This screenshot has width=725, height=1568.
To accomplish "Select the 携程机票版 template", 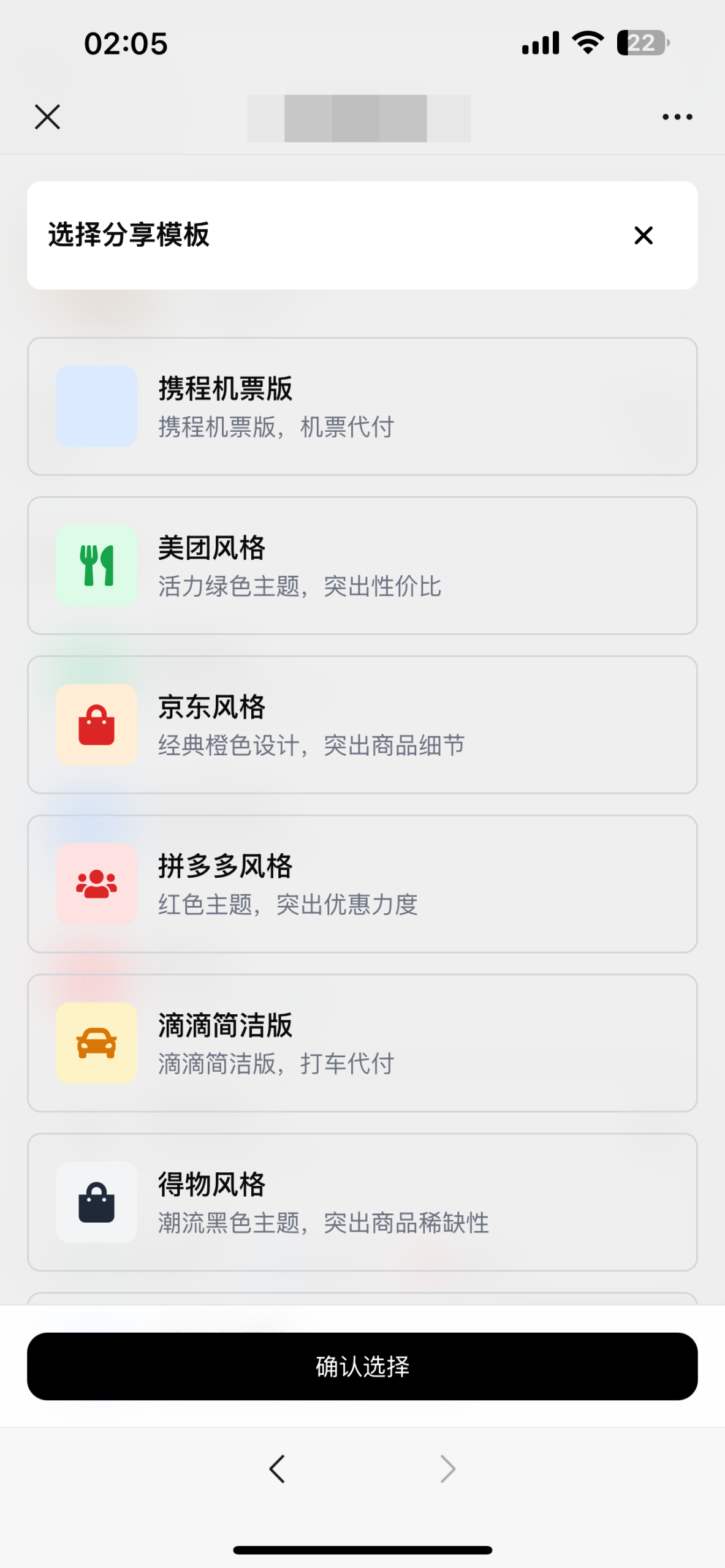I will [x=362, y=405].
